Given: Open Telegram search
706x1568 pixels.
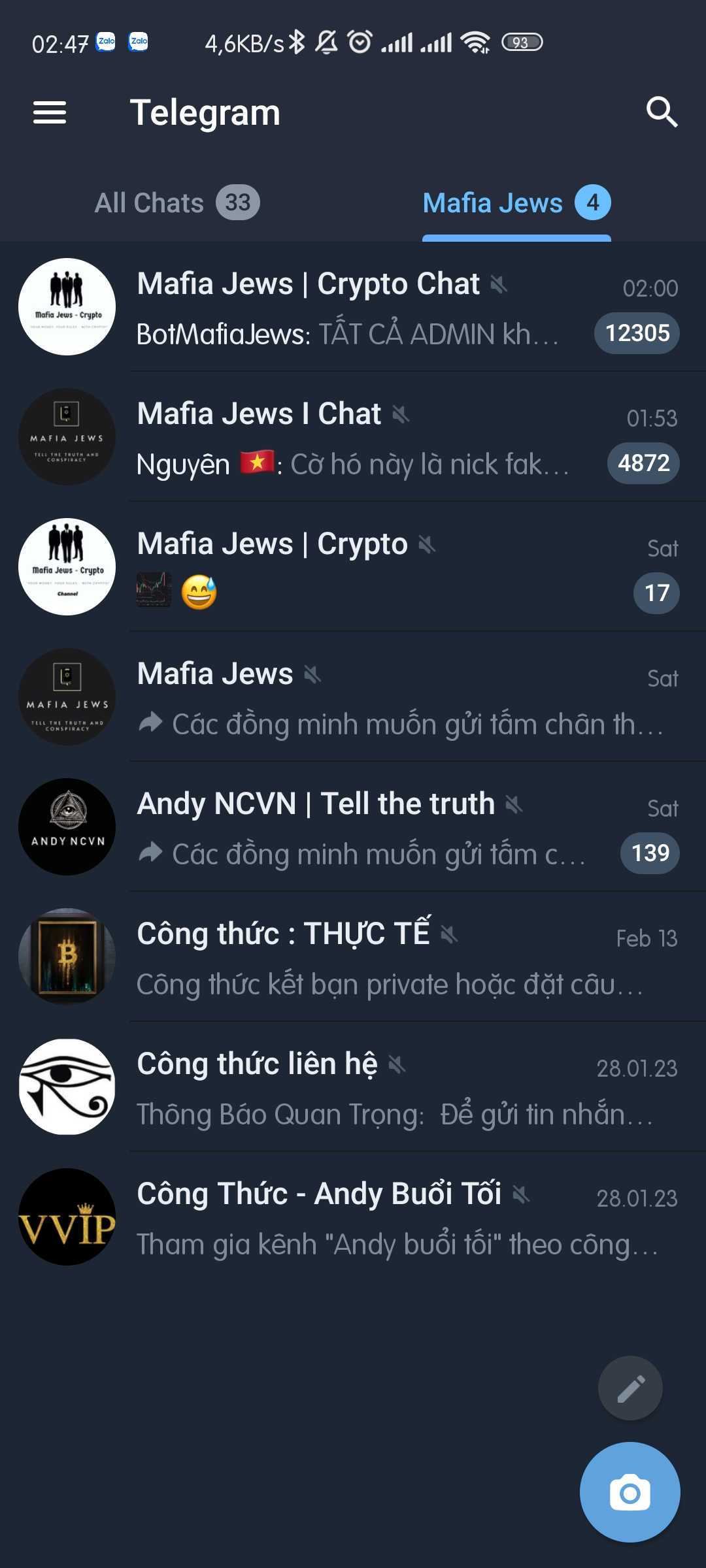Looking at the screenshot, I should tap(661, 112).
